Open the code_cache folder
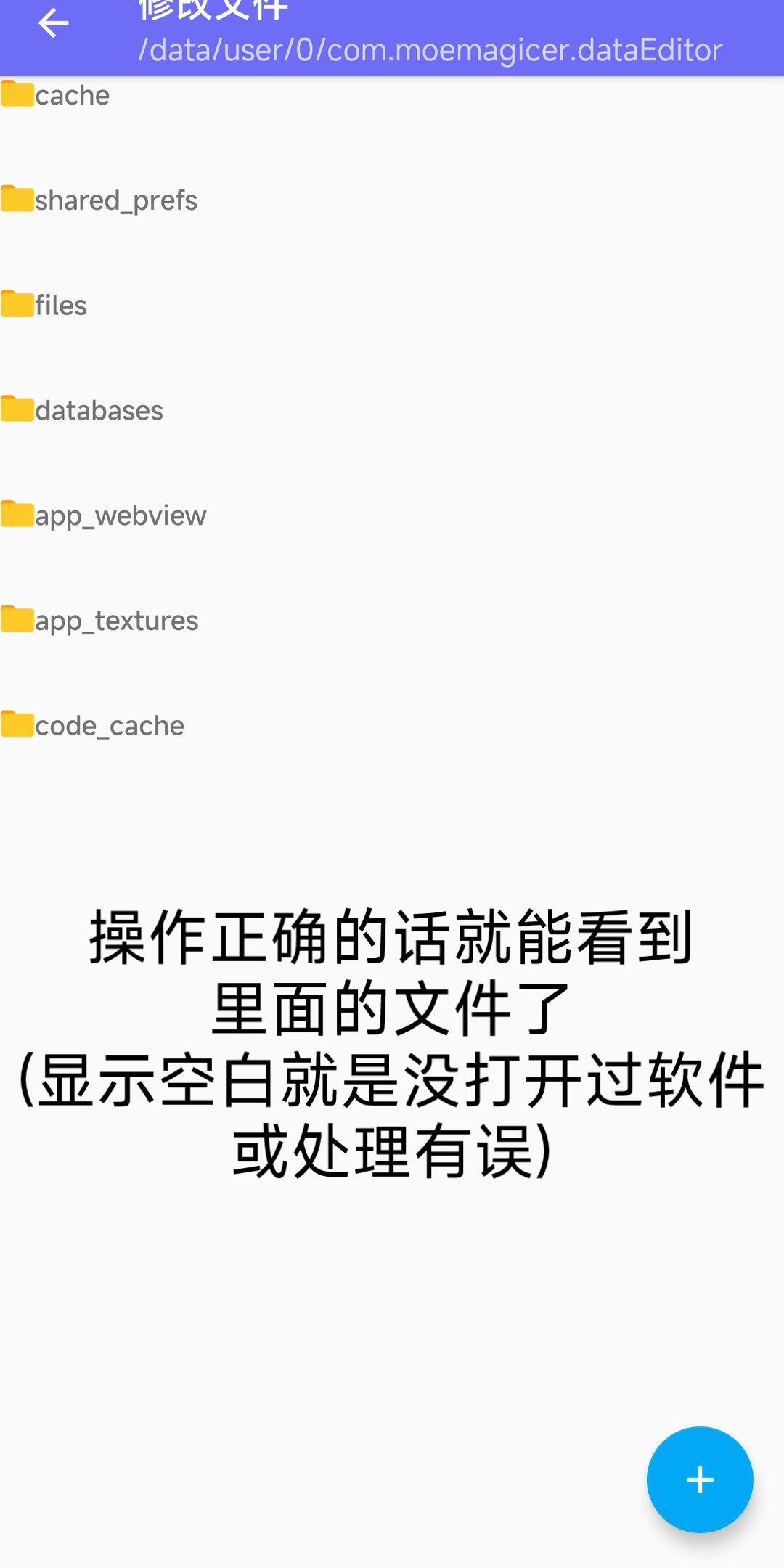The image size is (784, 1568). click(x=109, y=726)
